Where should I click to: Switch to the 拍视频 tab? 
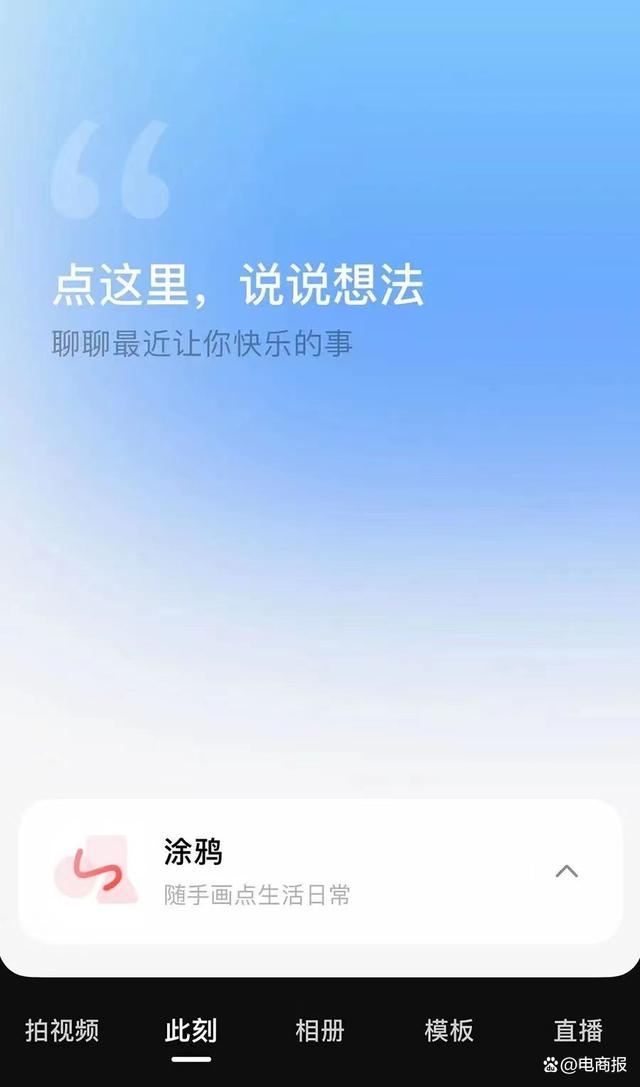point(62,1030)
